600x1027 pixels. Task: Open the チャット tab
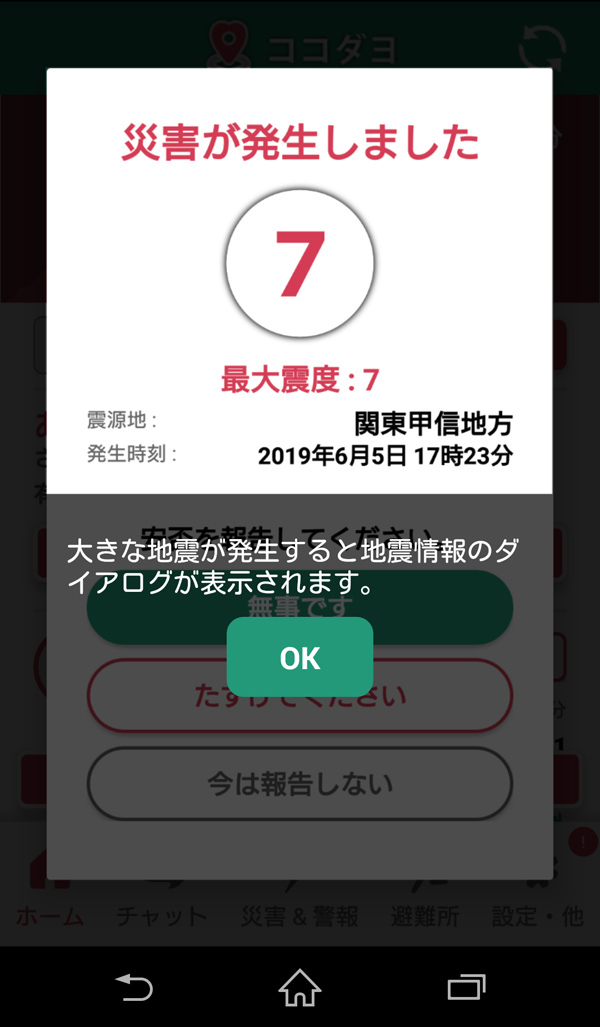pos(161,896)
